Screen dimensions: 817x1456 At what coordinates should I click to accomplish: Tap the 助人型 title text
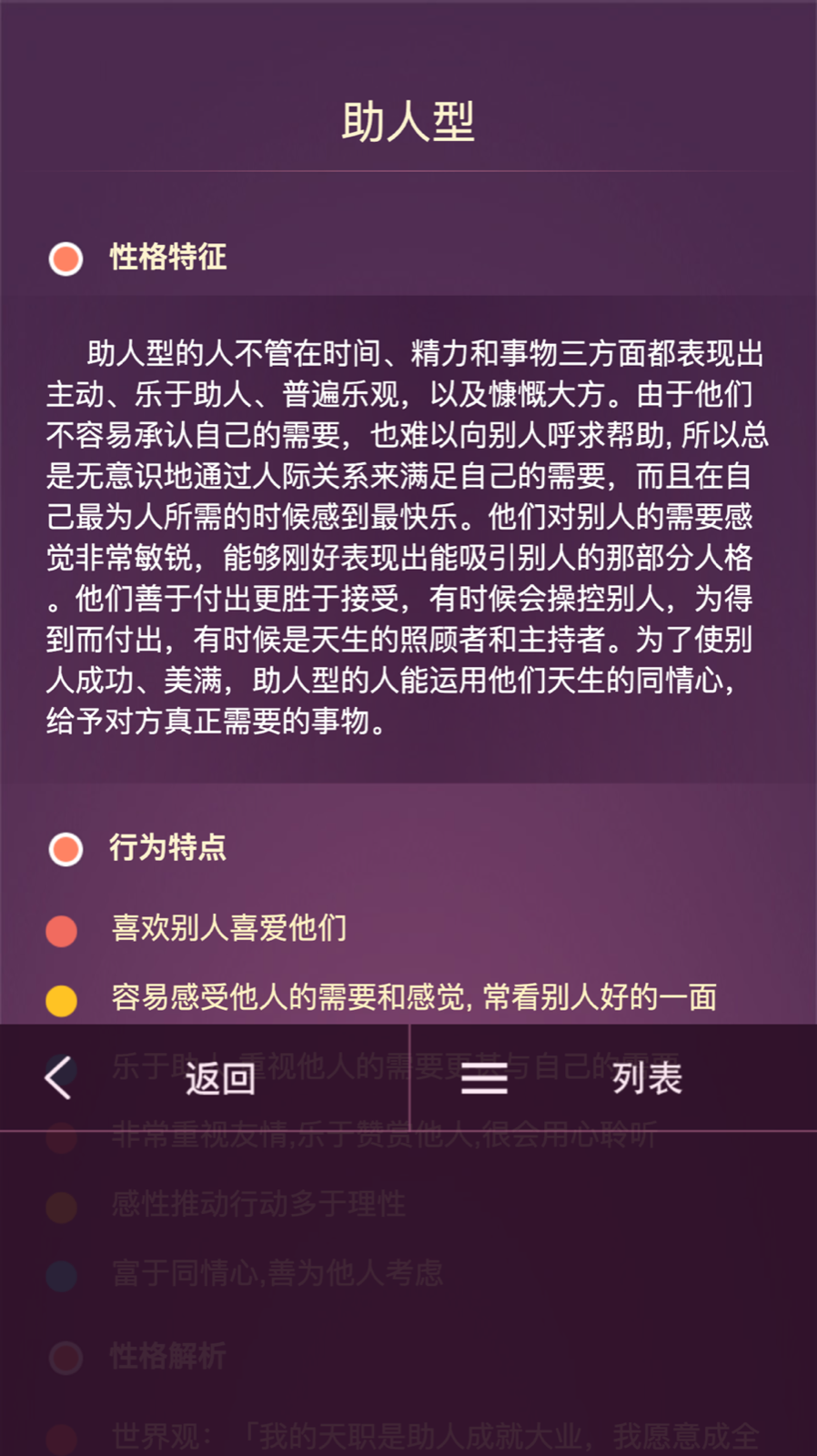pyautogui.click(x=408, y=118)
